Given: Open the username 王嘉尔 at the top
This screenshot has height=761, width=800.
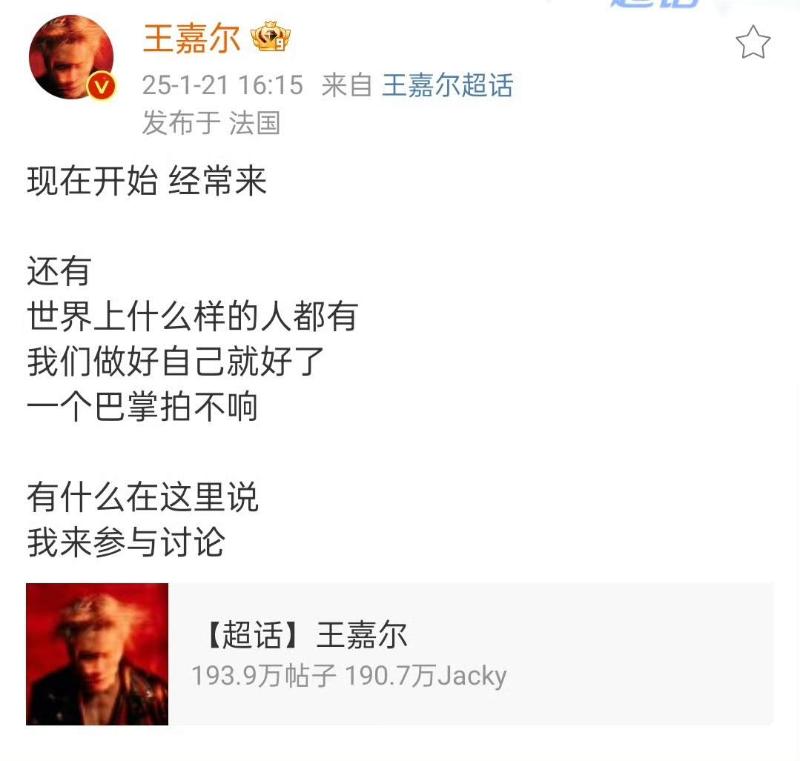Looking at the screenshot, I should pos(191,40).
